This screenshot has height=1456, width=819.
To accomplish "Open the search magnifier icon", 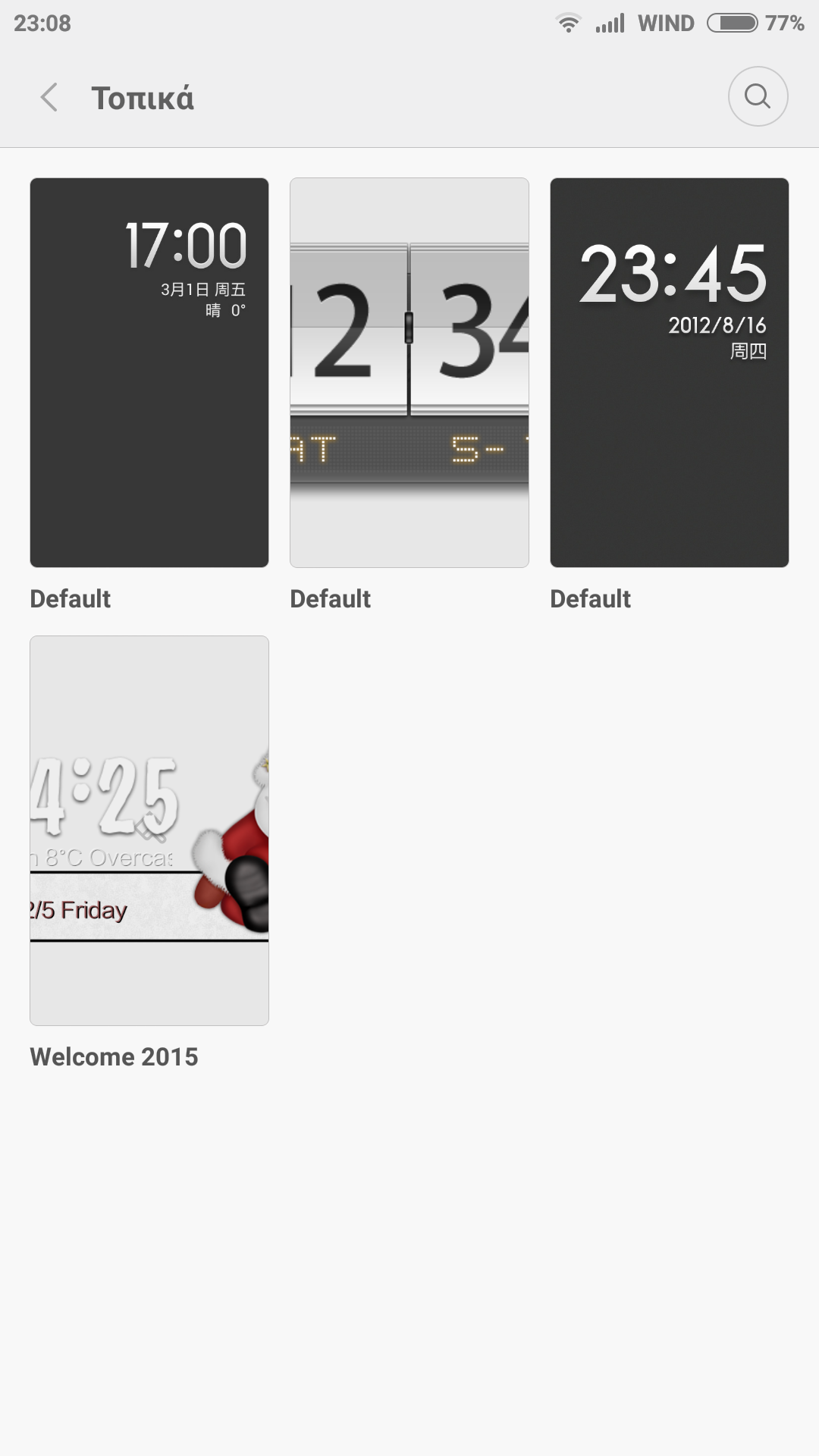I will 758,96.
